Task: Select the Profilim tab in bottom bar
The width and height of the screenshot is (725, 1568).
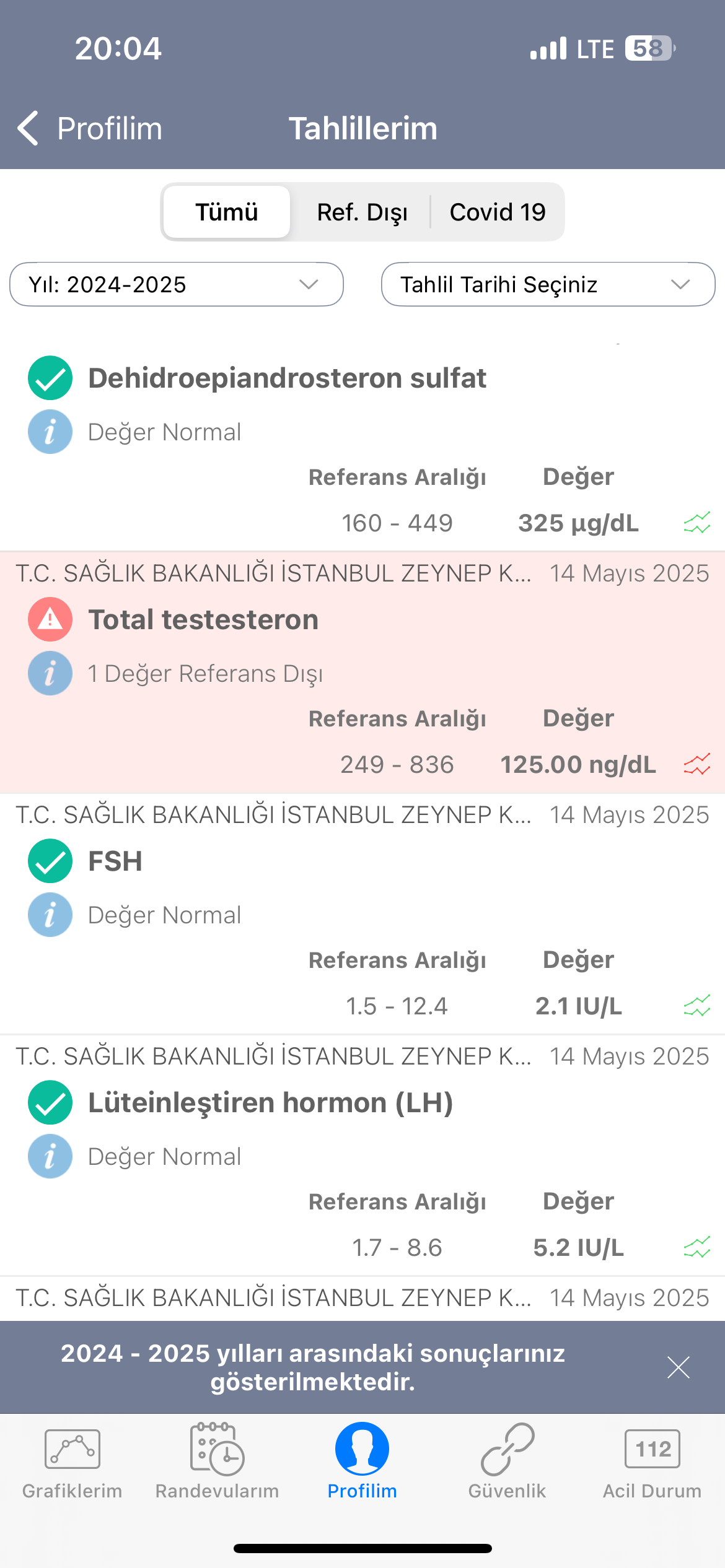Action: pos(362,1461)
